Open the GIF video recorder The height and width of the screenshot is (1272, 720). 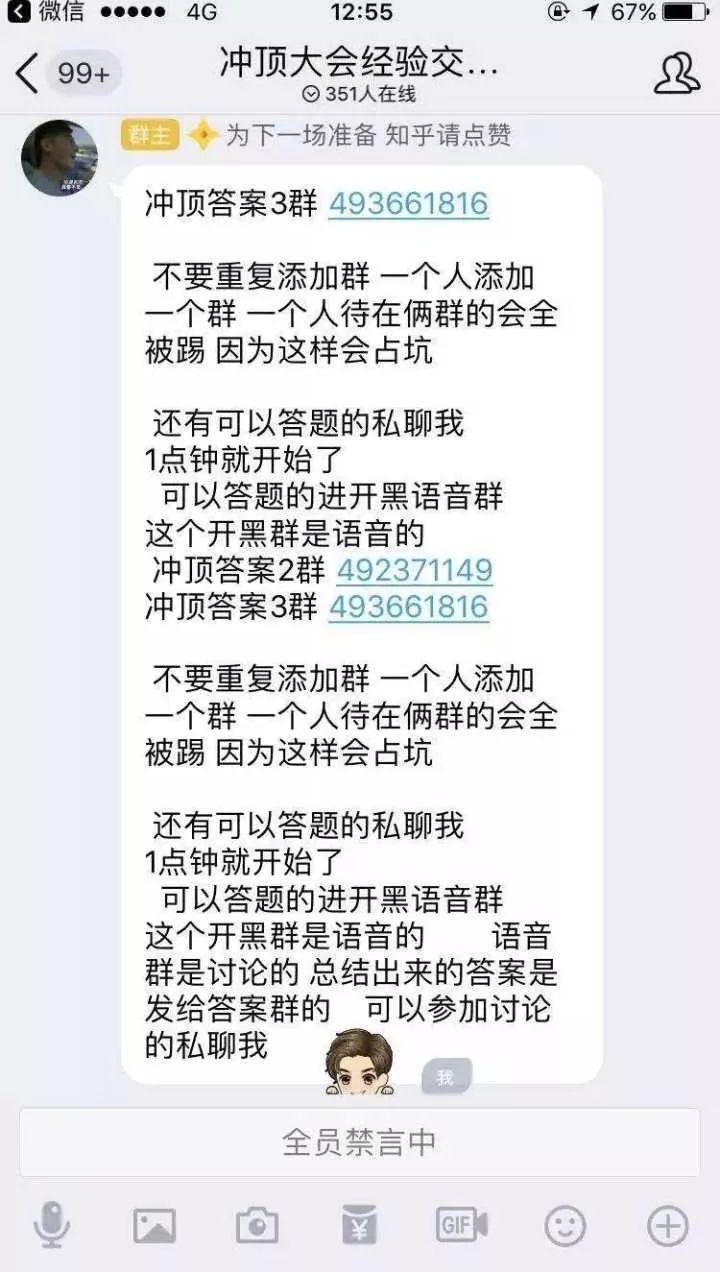pyautogui.click(x=461, y=1225)
